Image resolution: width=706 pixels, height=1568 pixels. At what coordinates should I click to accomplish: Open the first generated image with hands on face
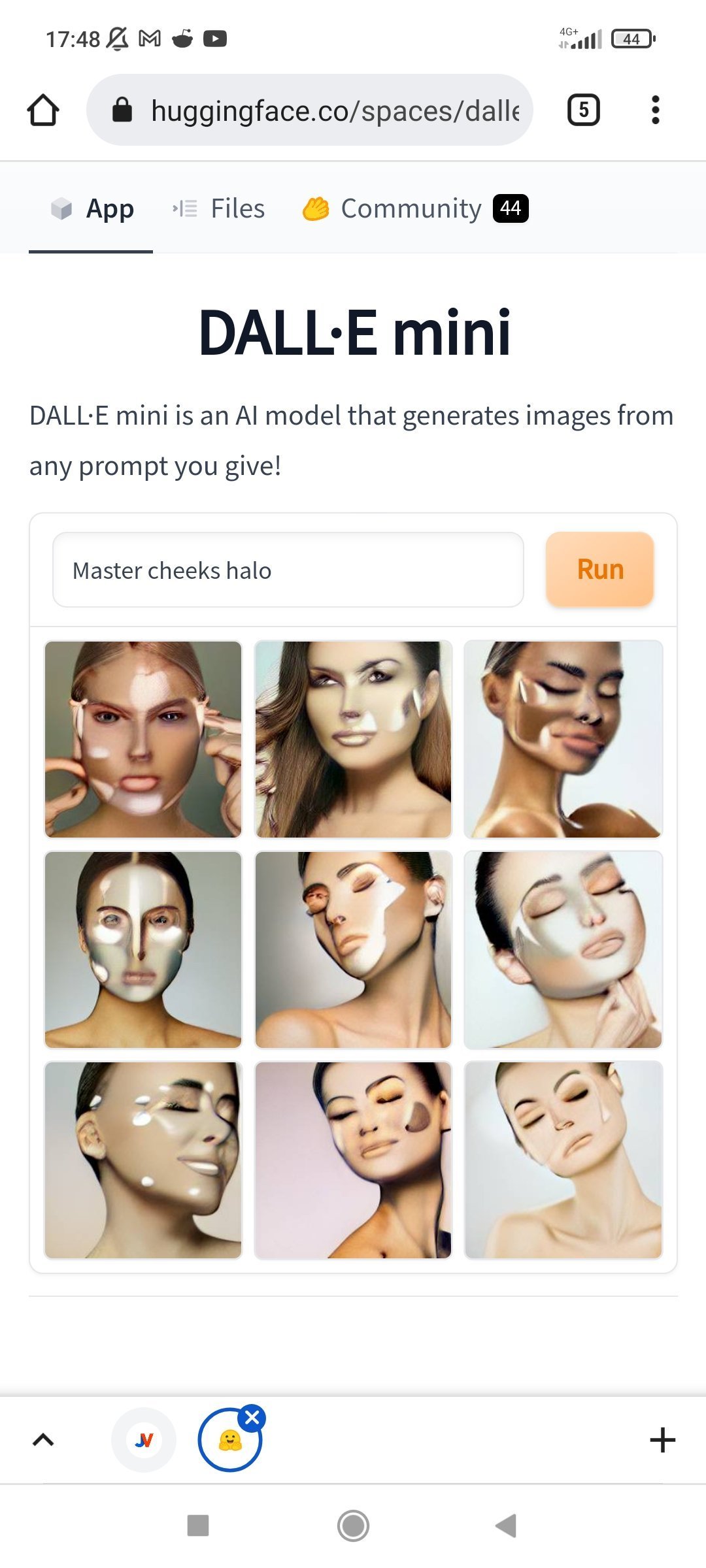pyautogui.click(x=143, y=739)
